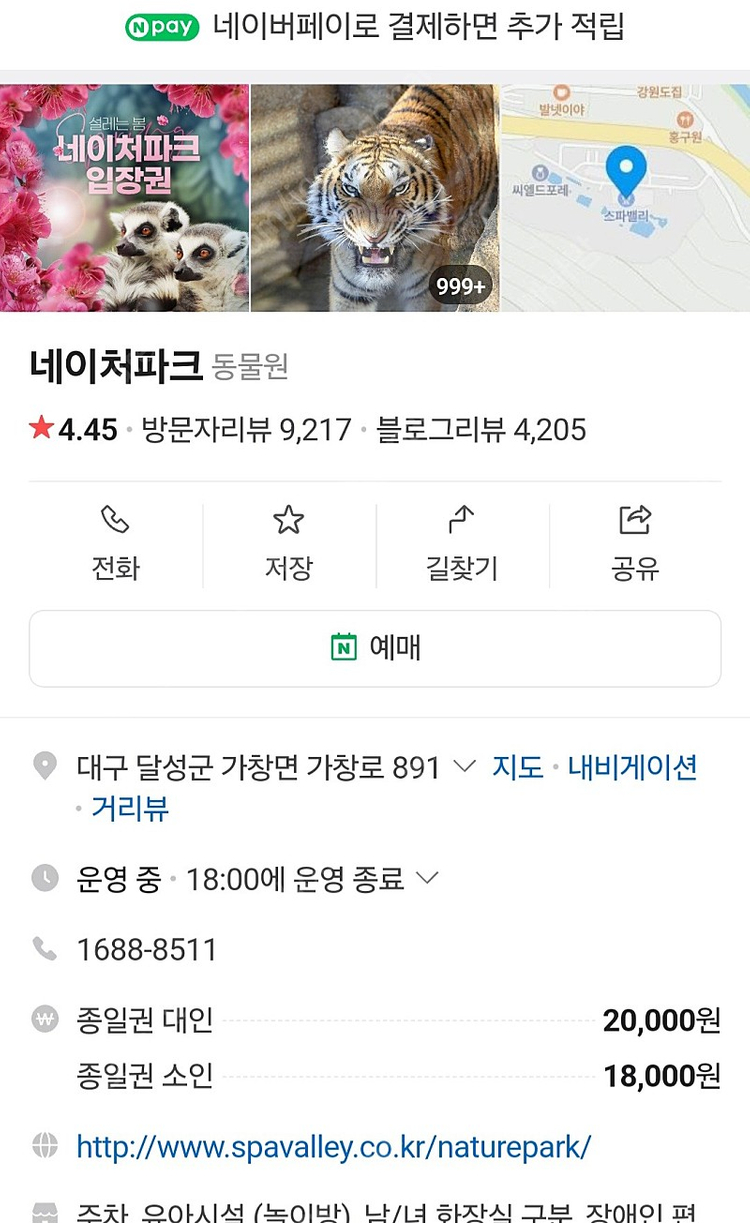This screenshot has width=750, height=1223.
Task: Tap the 예매 booking button
Action: [x=375, y=648]
